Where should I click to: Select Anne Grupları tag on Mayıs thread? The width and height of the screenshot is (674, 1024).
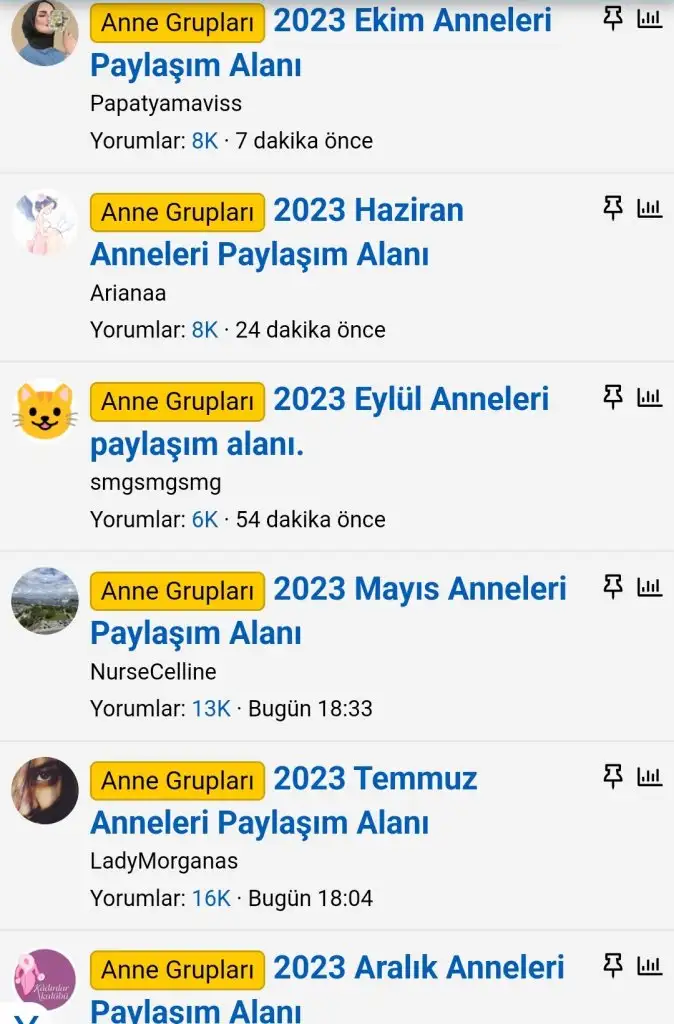tap(177, 591)
